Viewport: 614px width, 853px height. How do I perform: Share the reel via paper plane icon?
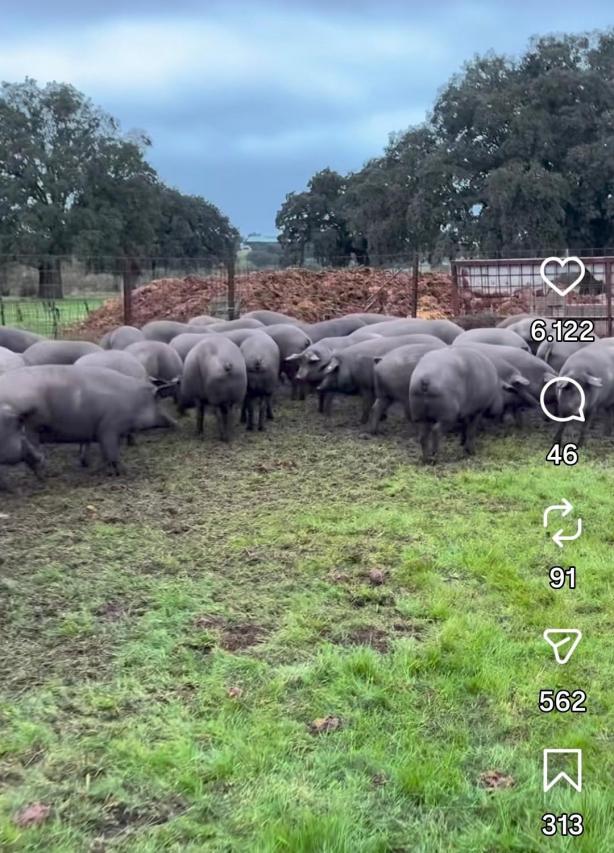coord(562,646)
